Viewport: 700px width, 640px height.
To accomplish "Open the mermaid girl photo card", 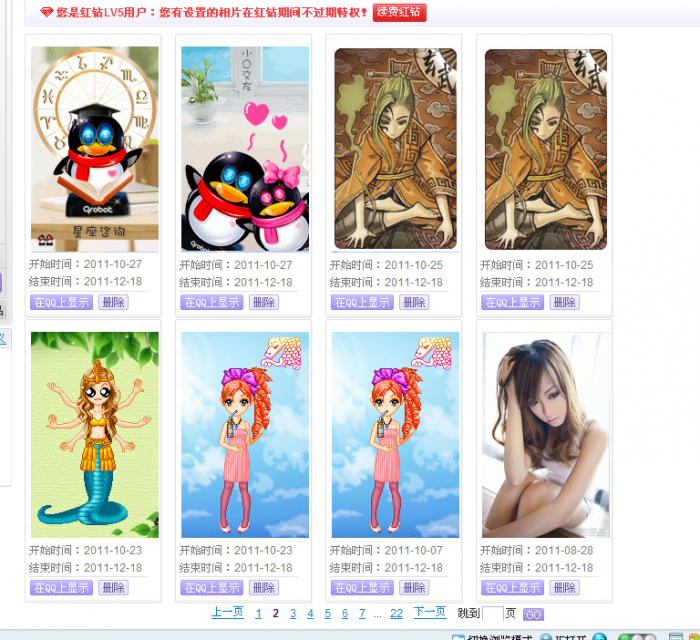I will coord(95,434).
